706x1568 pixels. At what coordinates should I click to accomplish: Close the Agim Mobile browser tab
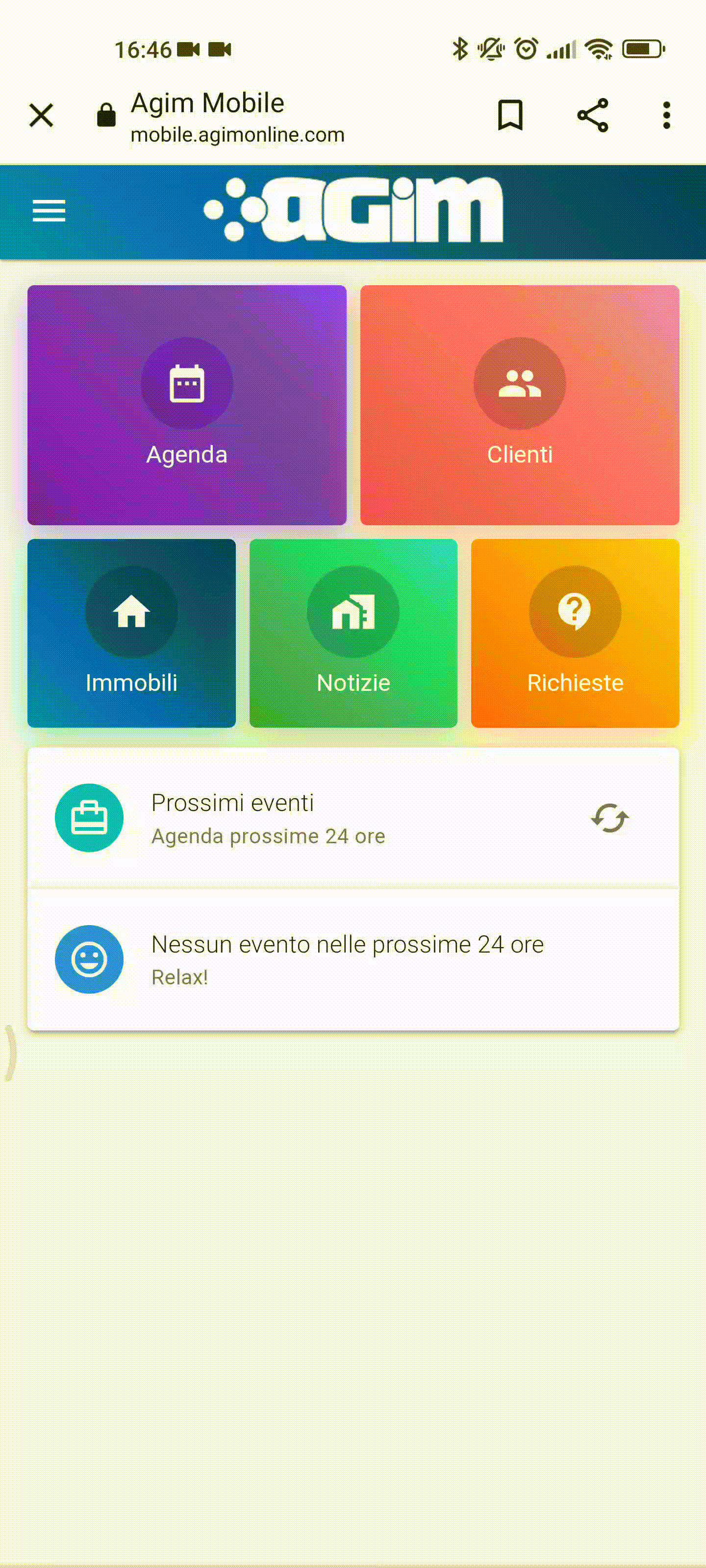[x=41, y=115]
